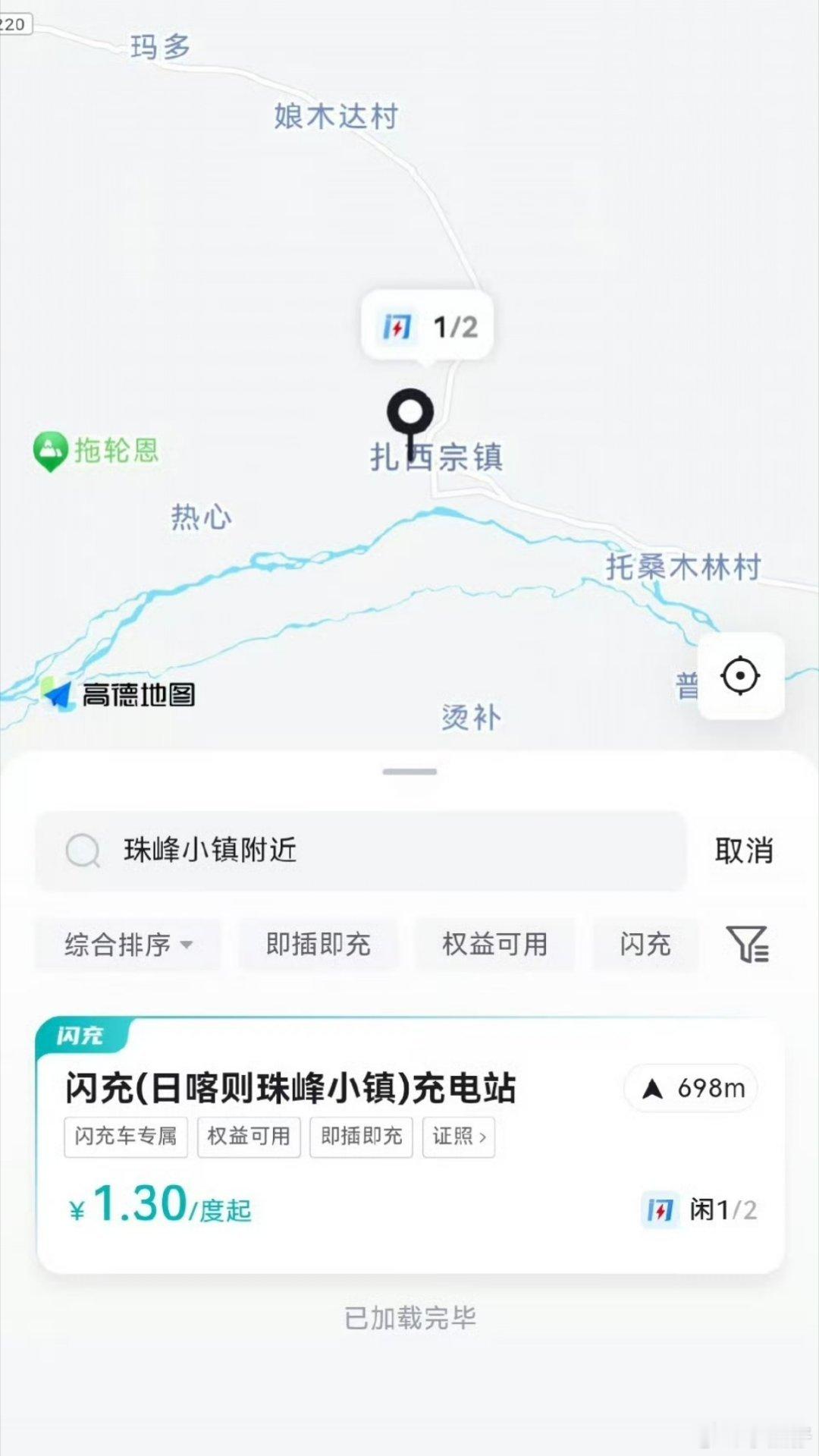Enable the 即插即充 filter
Screen dimensions: 819x1456
tap(318, 943)
